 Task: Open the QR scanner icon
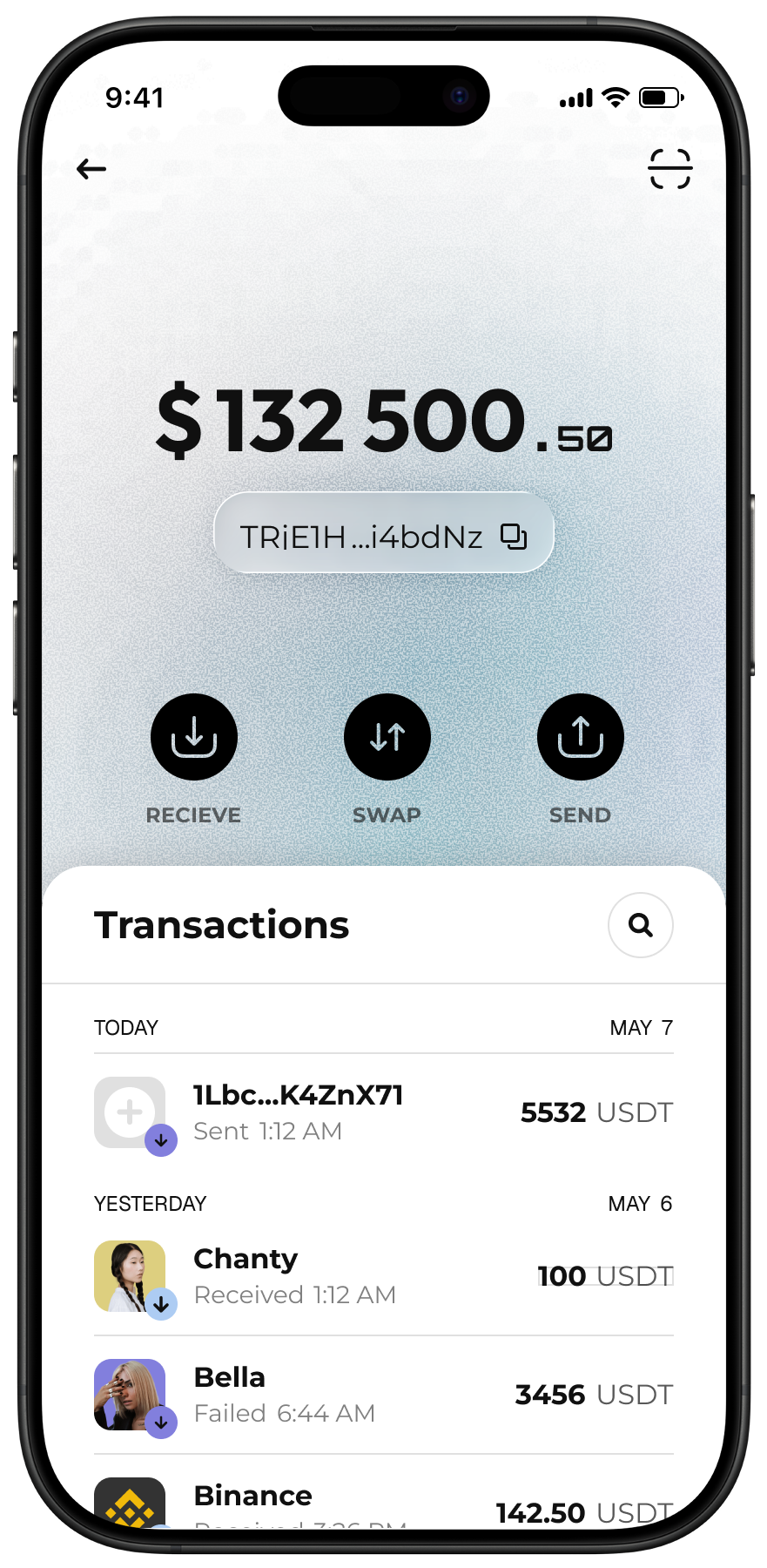tap(669, 169)
